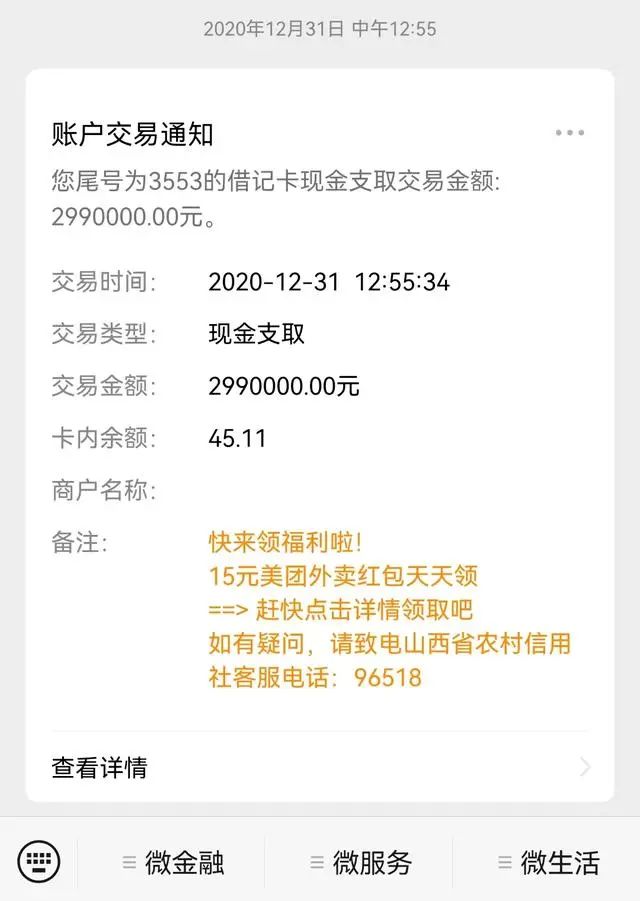Open the 微生活 menu
This screenshot has height=901, width=640.
[x=548, y=862]
